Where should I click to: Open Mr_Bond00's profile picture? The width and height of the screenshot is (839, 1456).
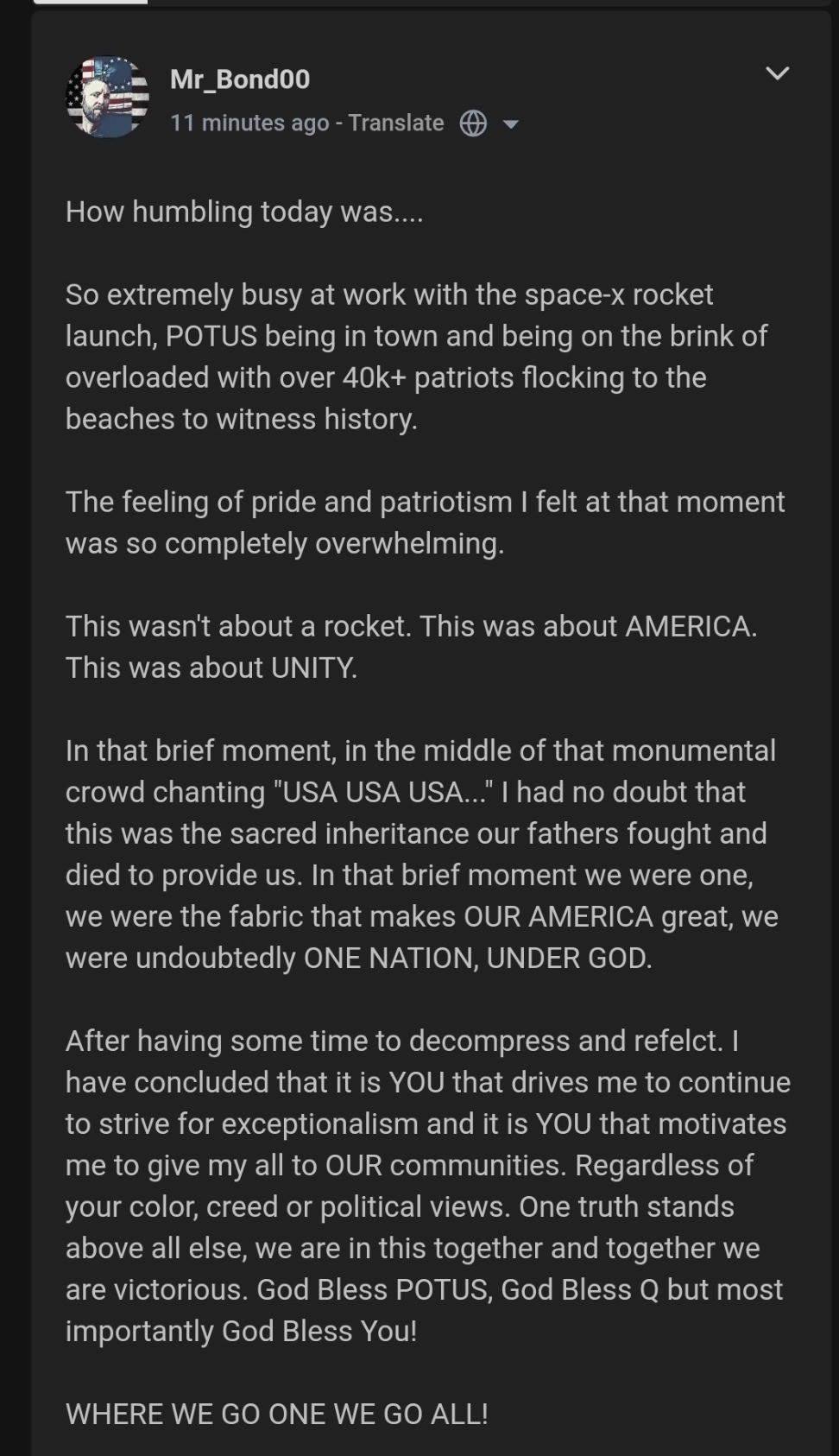pyautogui.click(x=107, y=98)
